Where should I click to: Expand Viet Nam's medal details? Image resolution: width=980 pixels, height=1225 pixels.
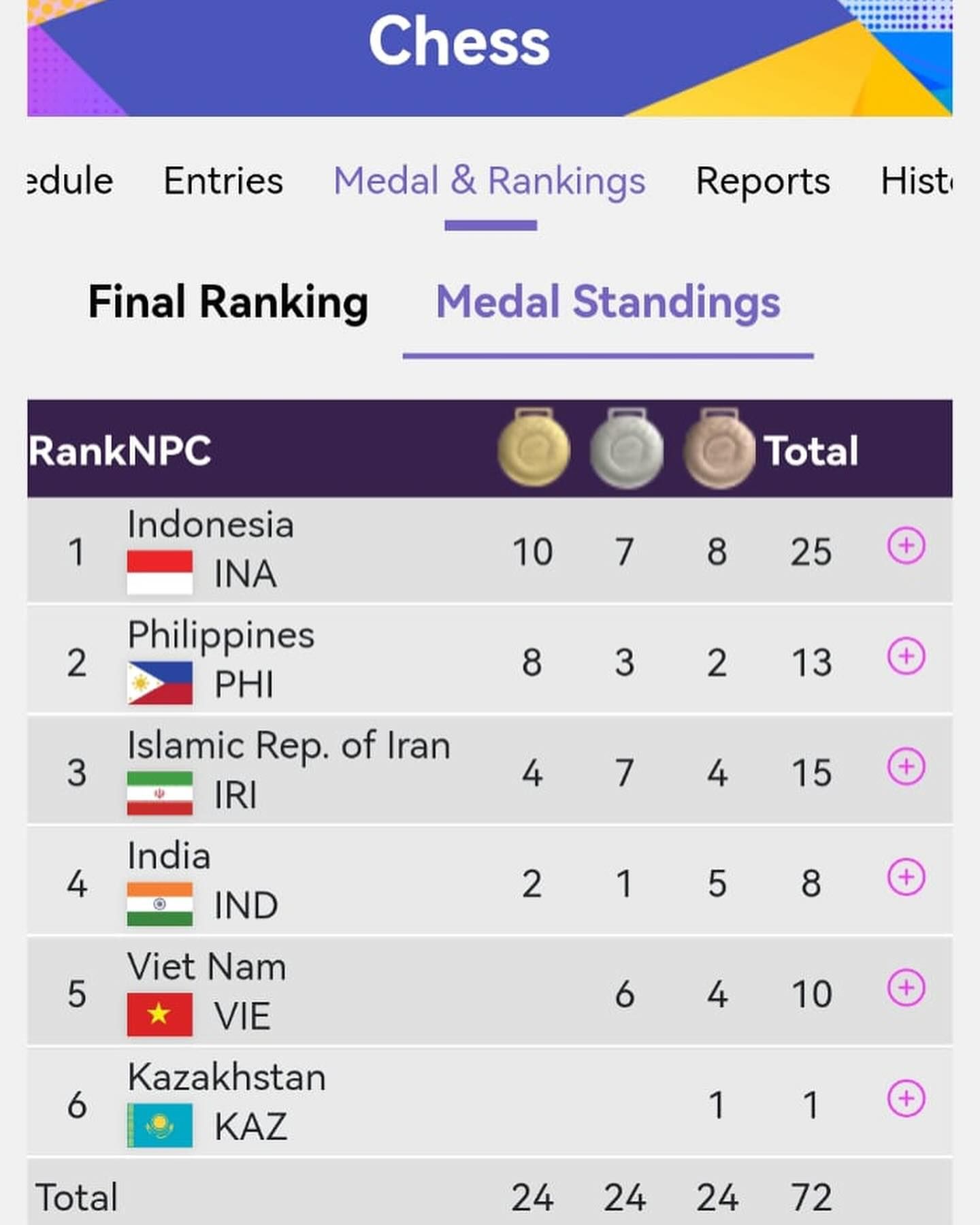pyautogui.click(x=906, y=988)
